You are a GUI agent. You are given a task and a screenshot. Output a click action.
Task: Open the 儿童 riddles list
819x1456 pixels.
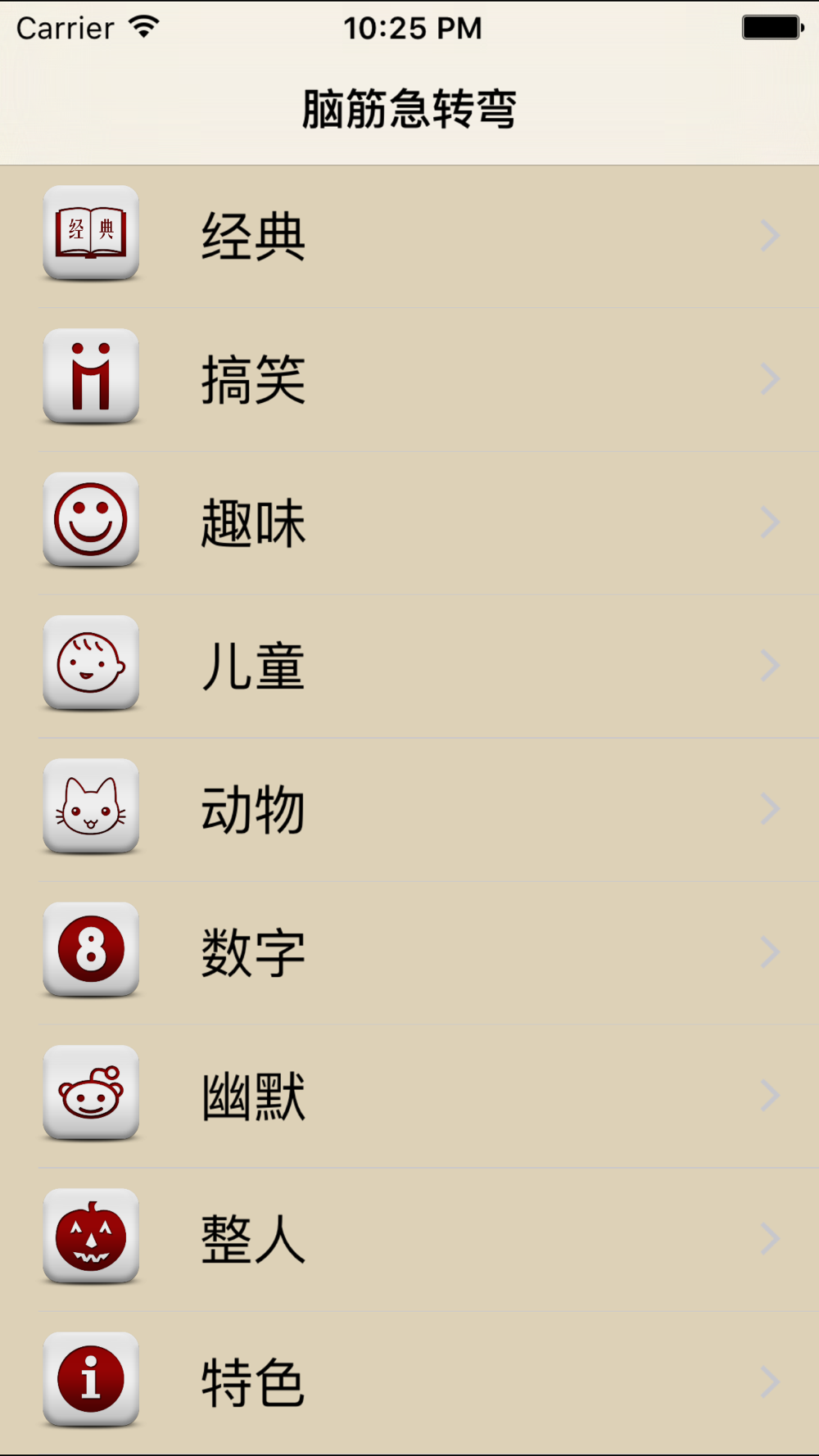pos(409,667)
